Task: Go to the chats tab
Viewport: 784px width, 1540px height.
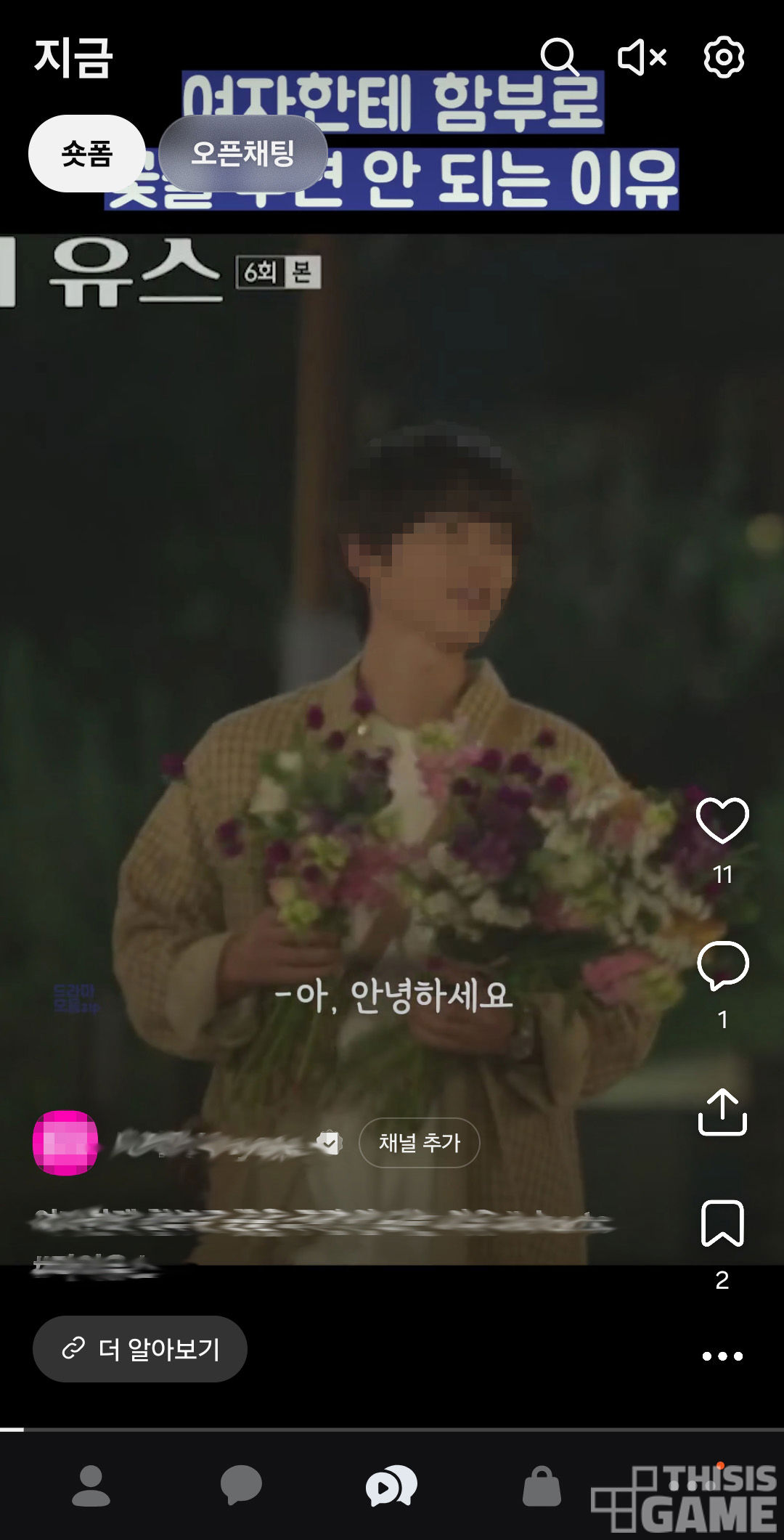Action: (x=241, y=1486)
